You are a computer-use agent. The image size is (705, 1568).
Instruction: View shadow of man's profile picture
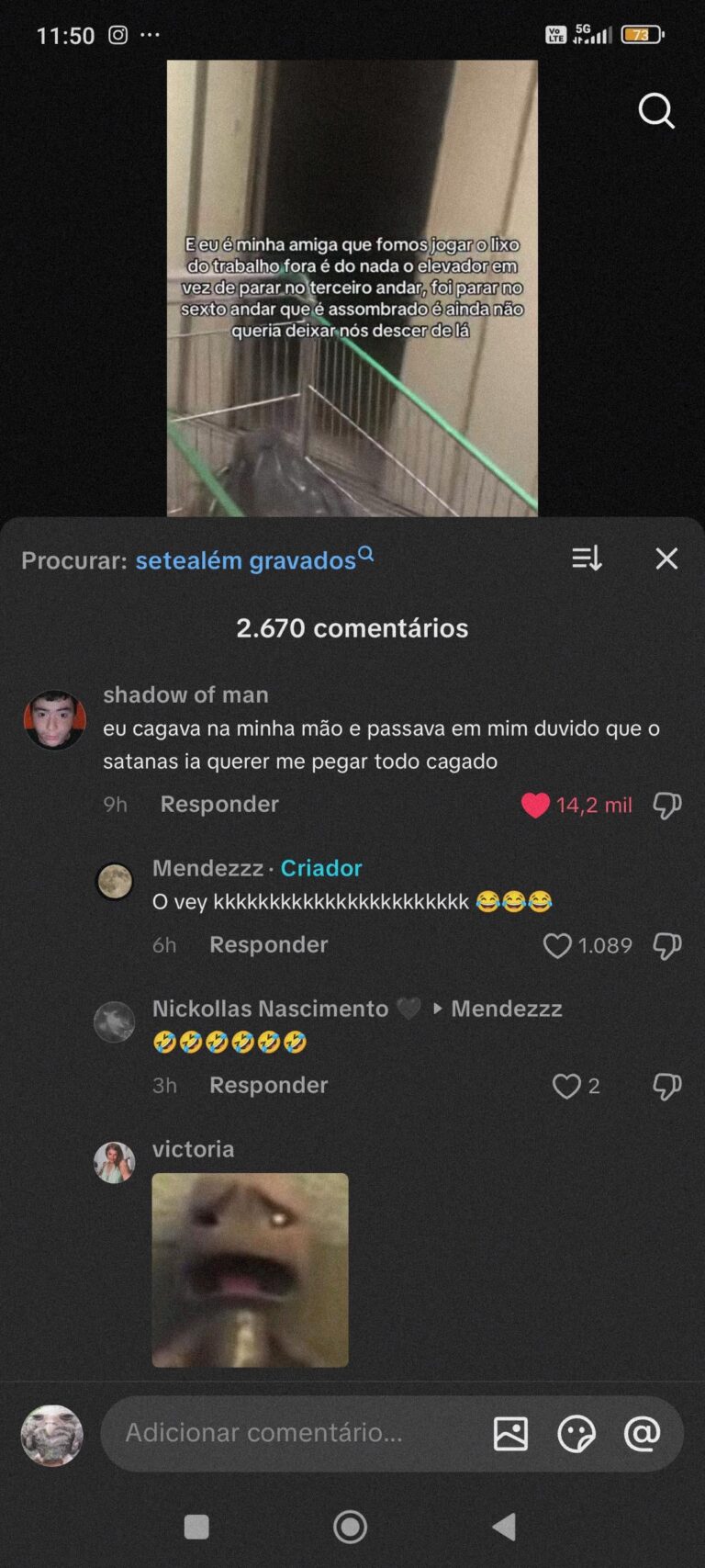point(54,720)
